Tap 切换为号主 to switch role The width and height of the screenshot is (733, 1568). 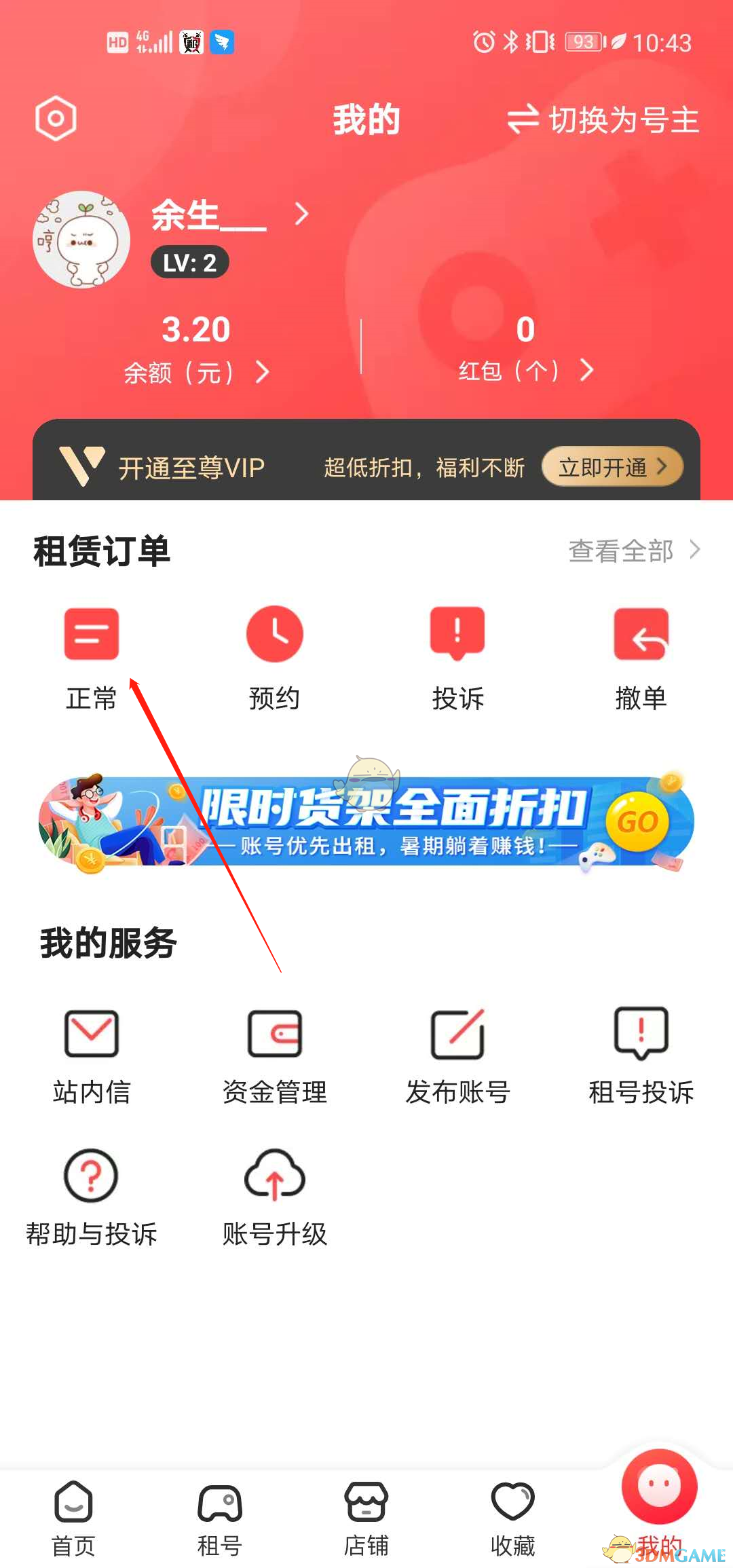point(603,120)
